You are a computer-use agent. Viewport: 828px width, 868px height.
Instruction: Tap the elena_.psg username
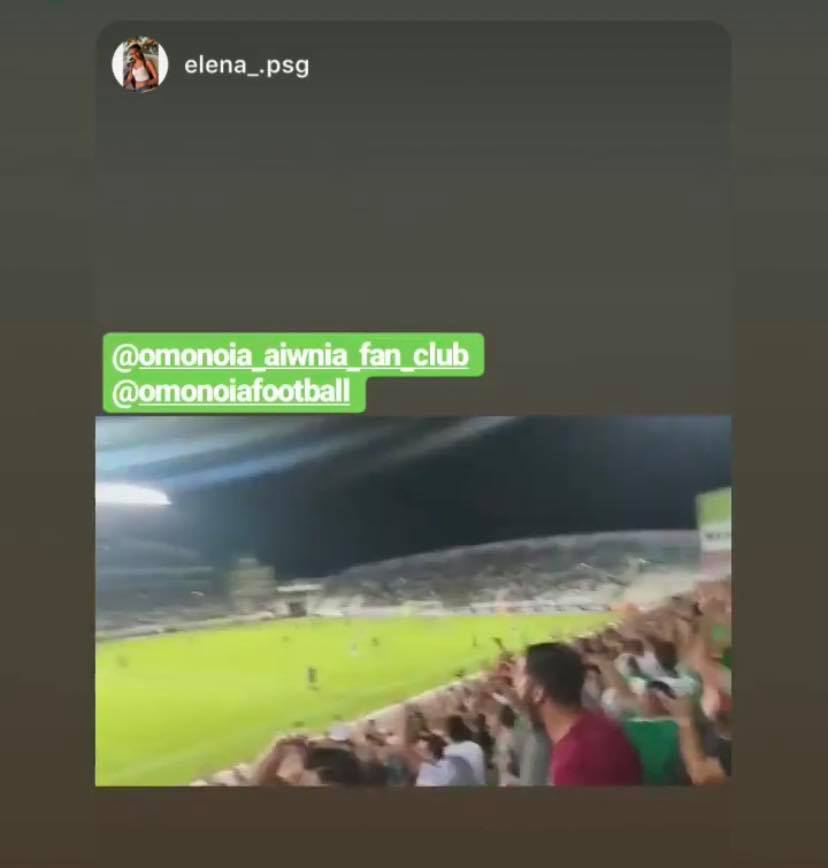pos(246,66)
